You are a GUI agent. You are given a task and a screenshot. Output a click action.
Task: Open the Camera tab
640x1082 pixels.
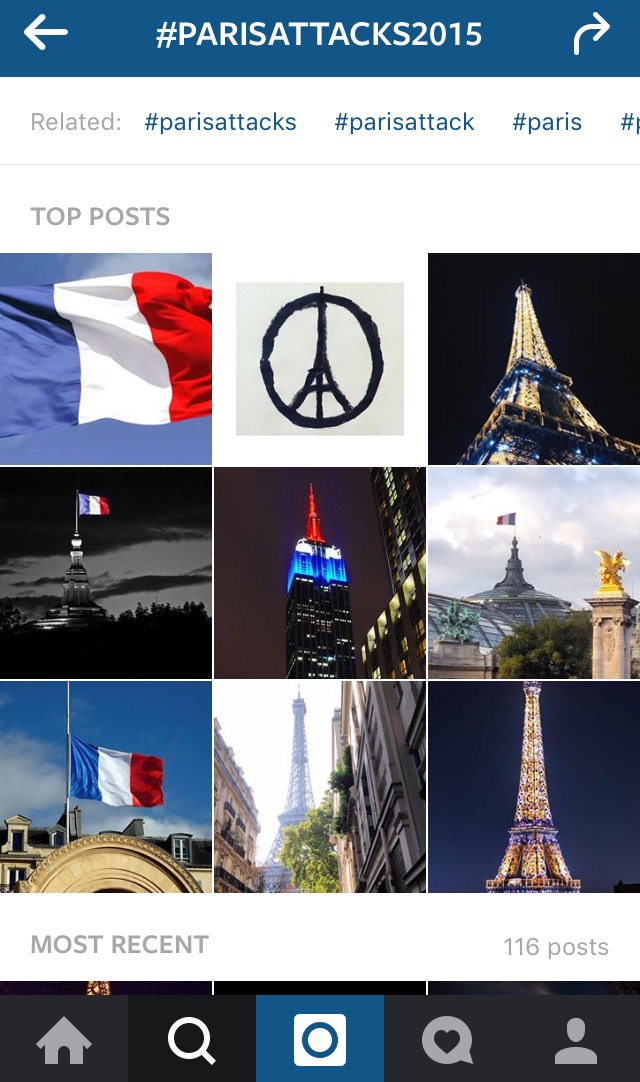[x=320, y=1040]
